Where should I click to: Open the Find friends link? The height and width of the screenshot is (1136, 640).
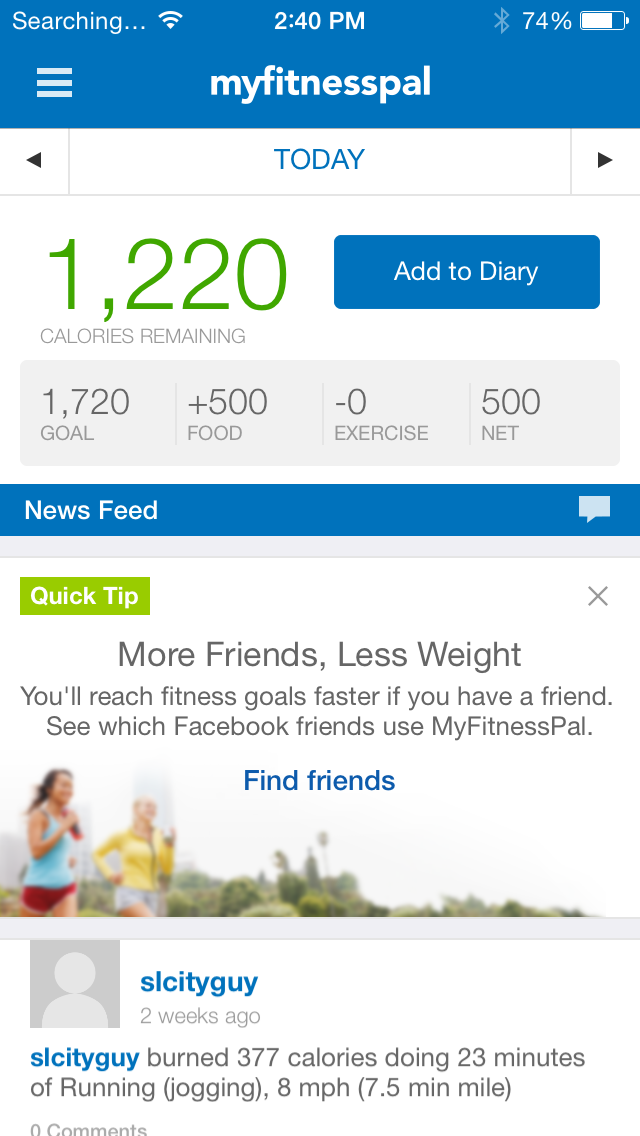click(319, 781)
